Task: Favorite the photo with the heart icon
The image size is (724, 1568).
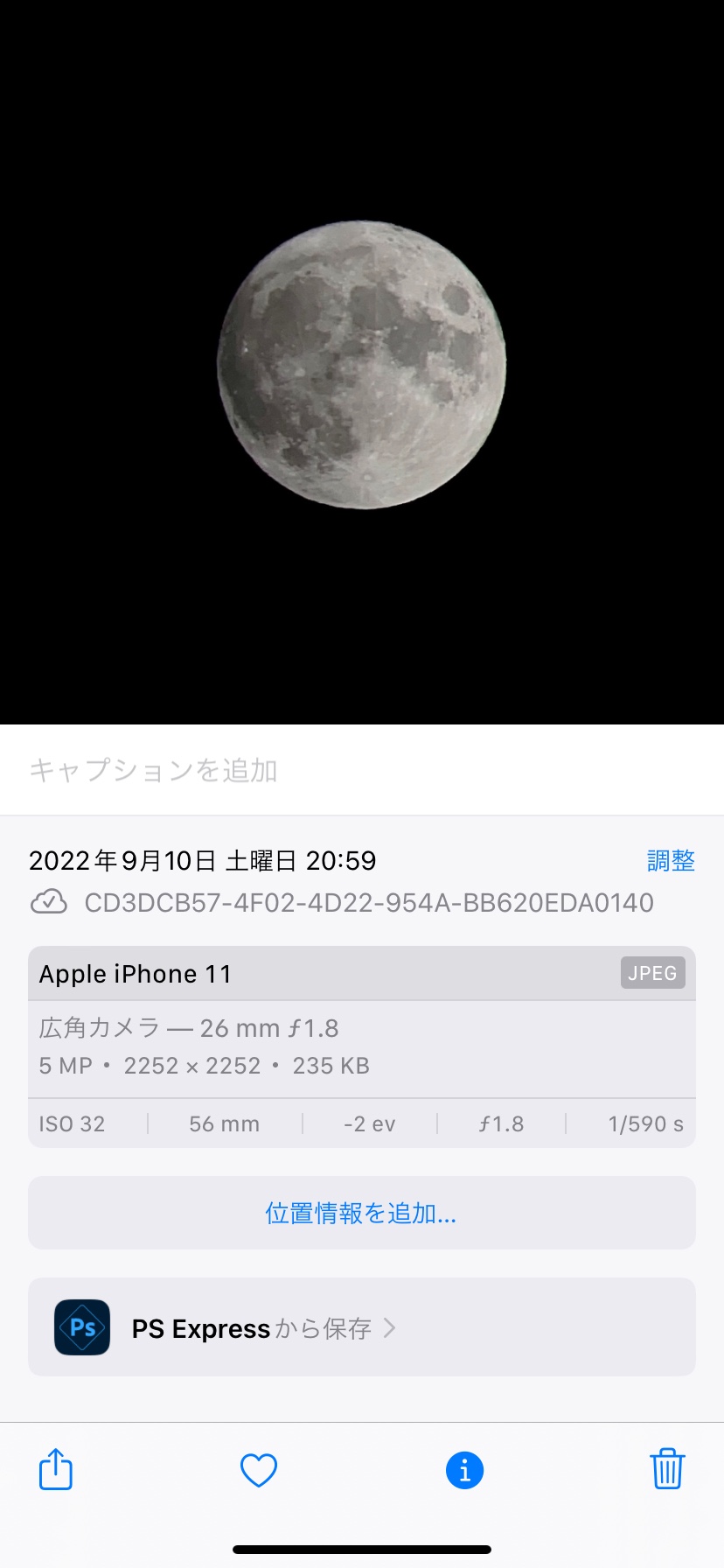Action: 259,1470
